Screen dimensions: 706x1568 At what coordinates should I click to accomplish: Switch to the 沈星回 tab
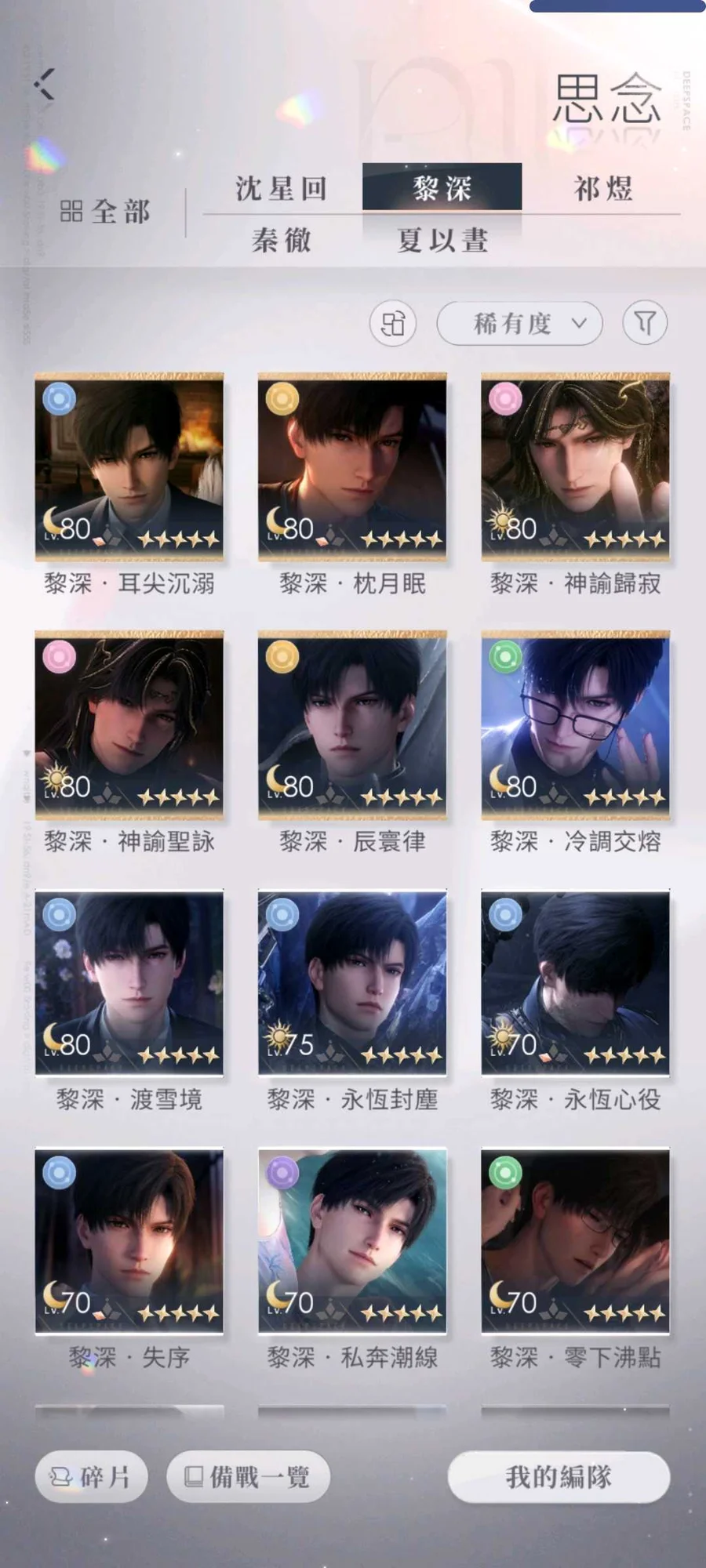pyautogui.click(x=282, y=188)
